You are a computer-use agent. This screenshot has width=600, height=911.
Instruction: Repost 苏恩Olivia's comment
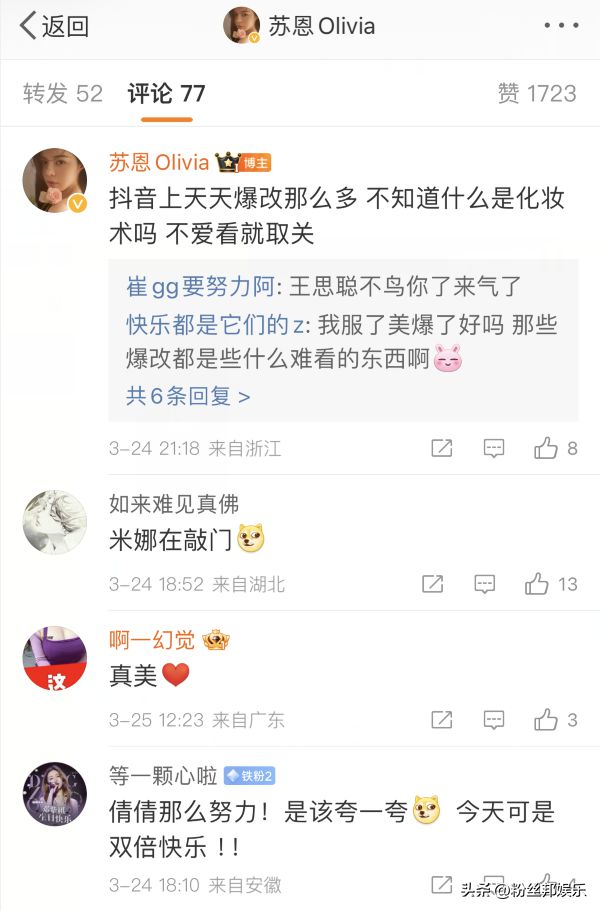[442, 449]
